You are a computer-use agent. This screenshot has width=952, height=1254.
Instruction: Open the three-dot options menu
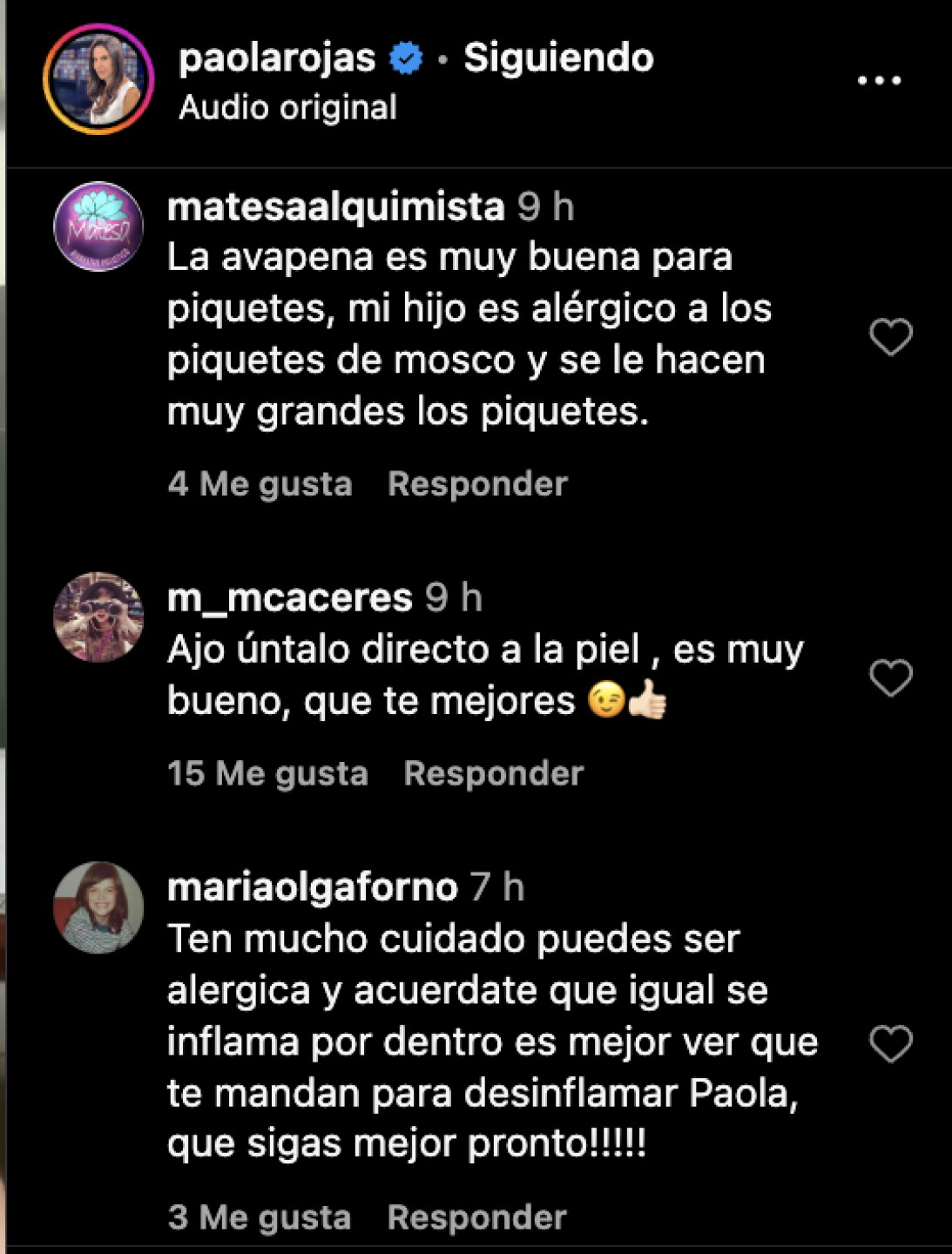(879, 80)
